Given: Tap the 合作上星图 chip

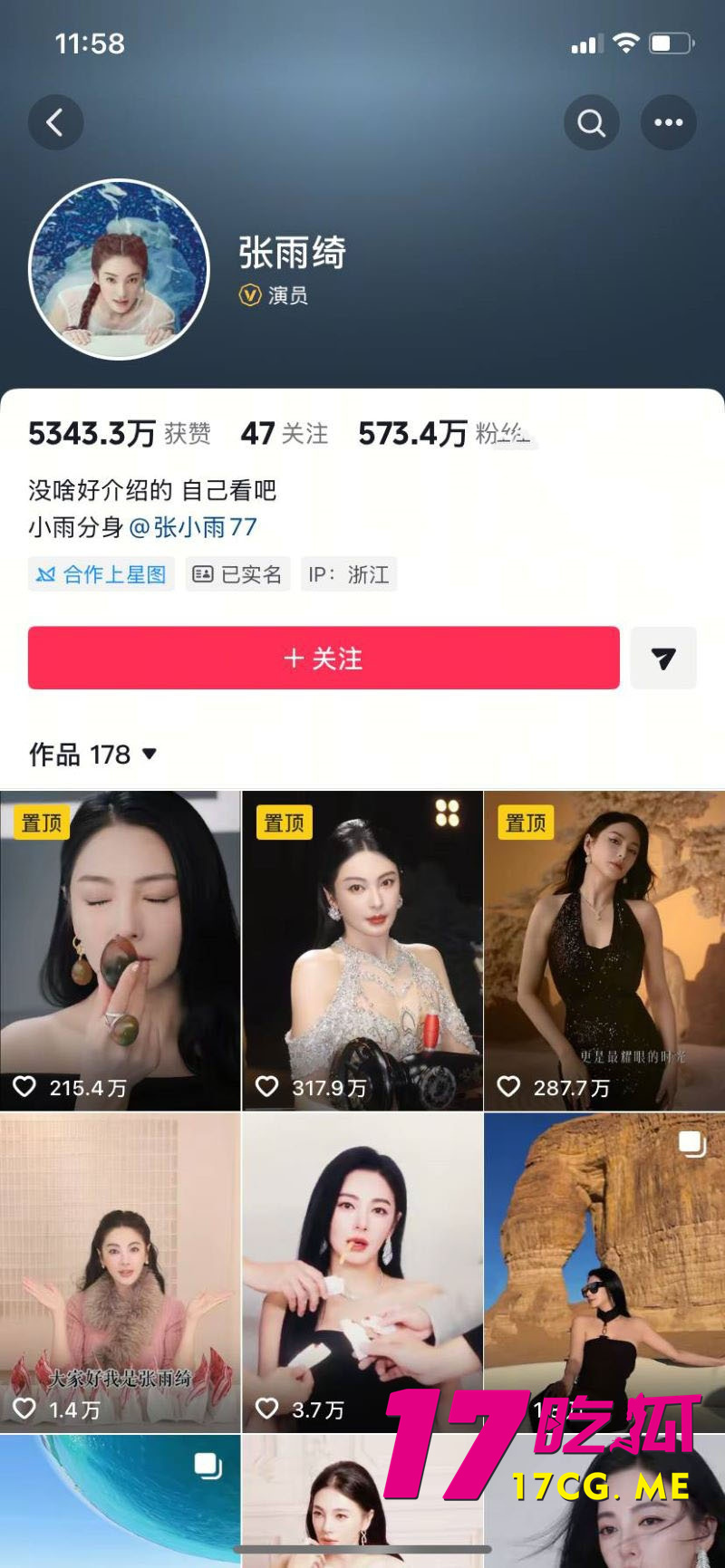Looking at the screenshot, I should pos(101,574).
